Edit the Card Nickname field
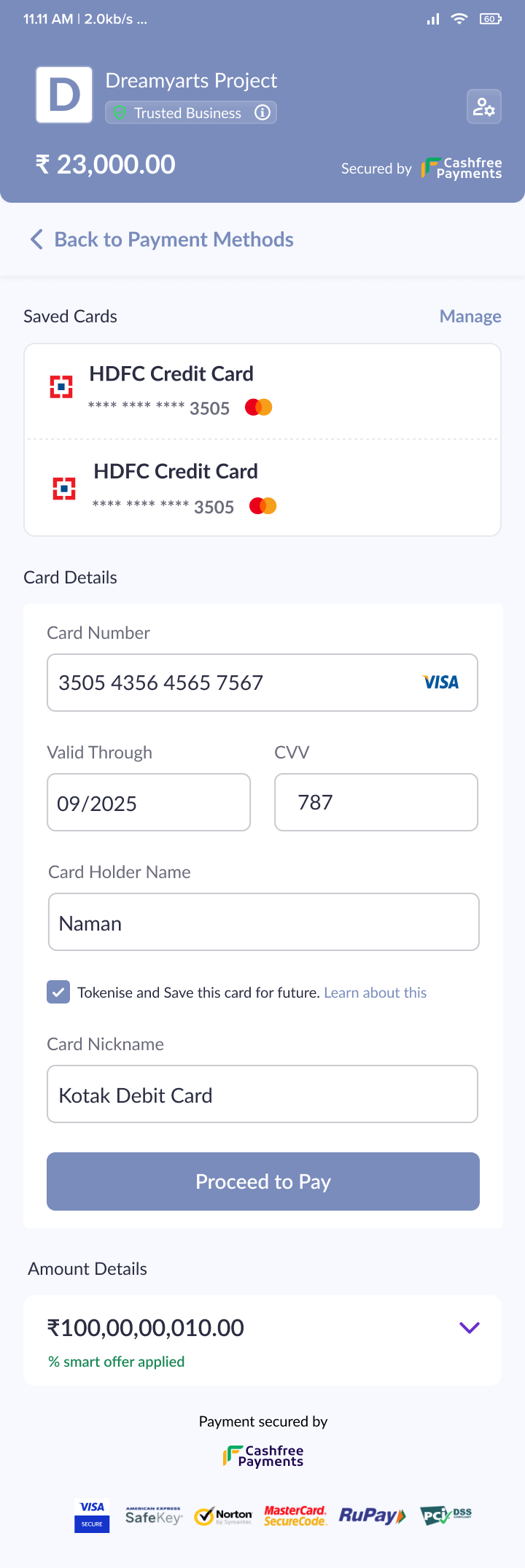Image resolution: width=525 pixels, height=1568 pixels. pos(262,1094)
